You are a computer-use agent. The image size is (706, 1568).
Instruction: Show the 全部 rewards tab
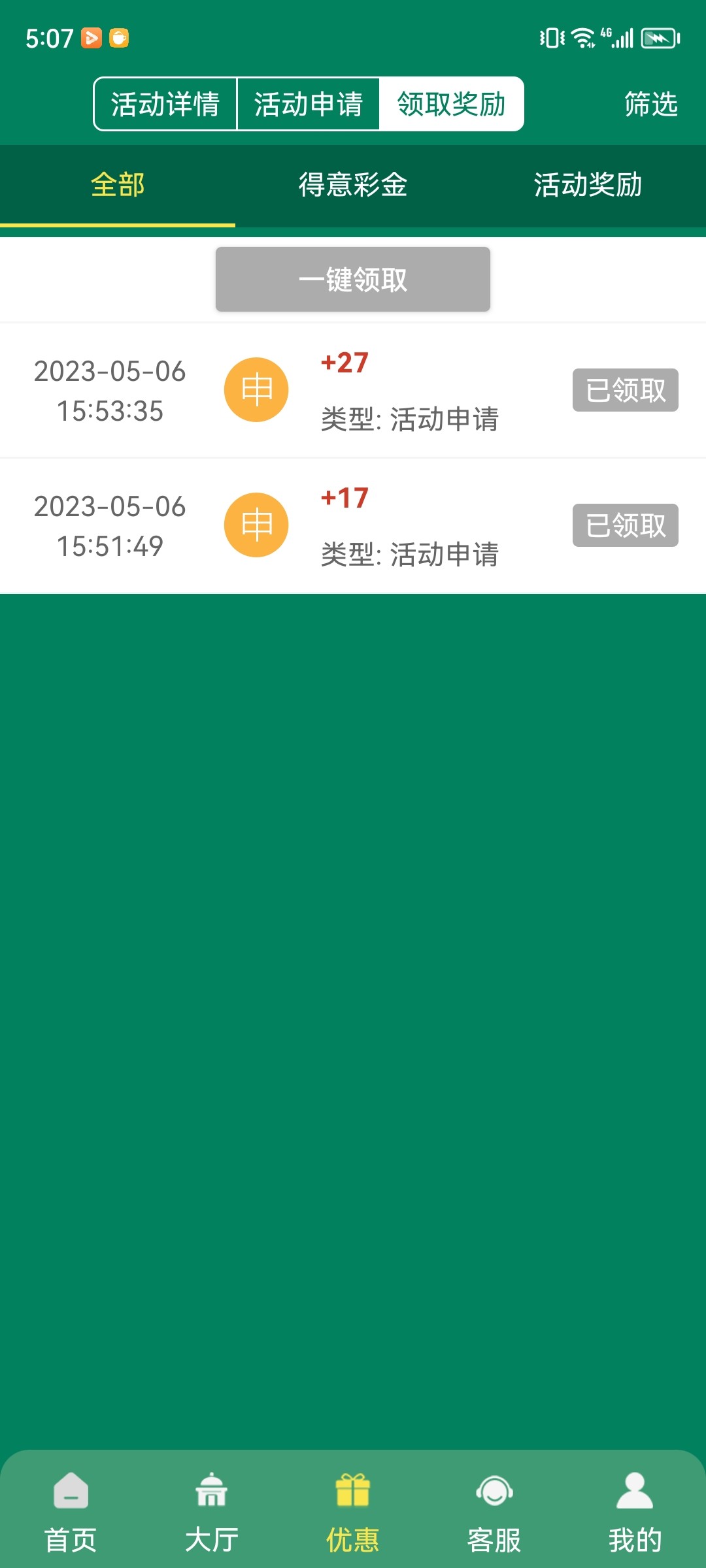[118, 185]
